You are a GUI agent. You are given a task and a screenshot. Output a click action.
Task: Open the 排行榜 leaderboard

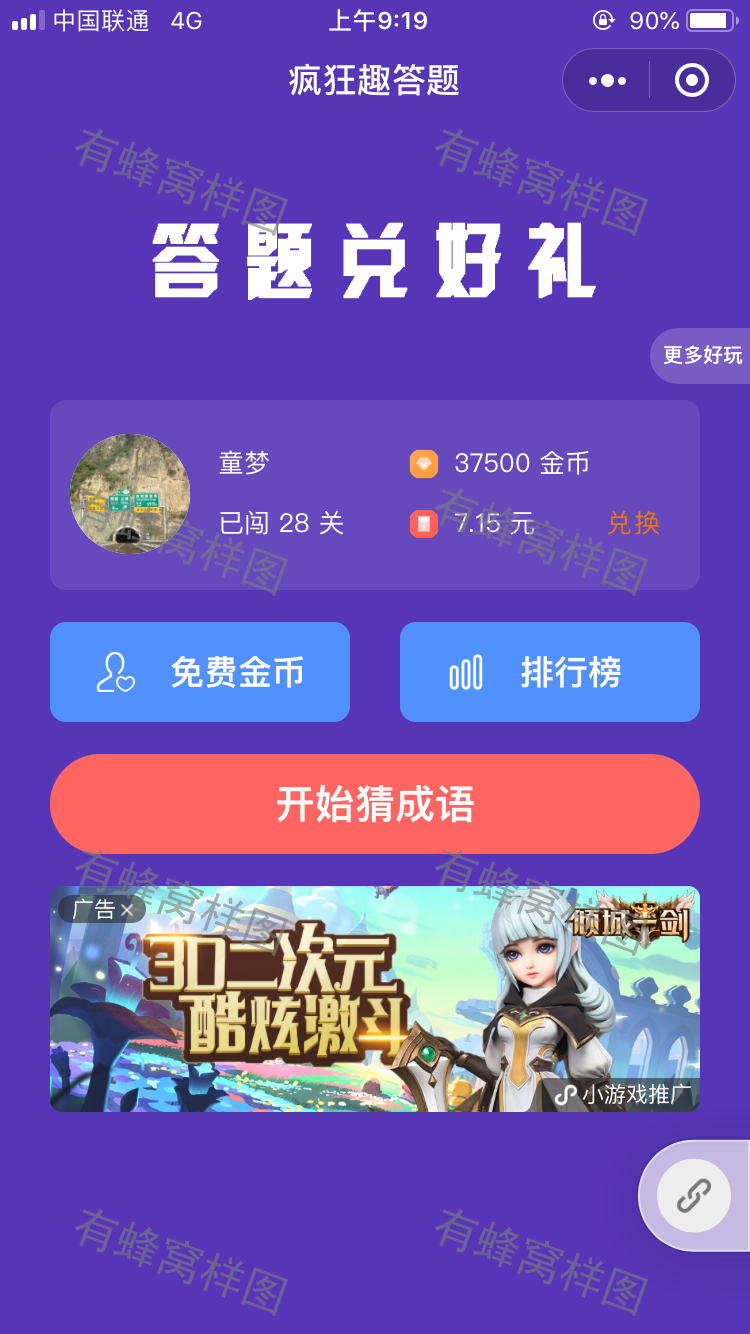tap(550, 672)
